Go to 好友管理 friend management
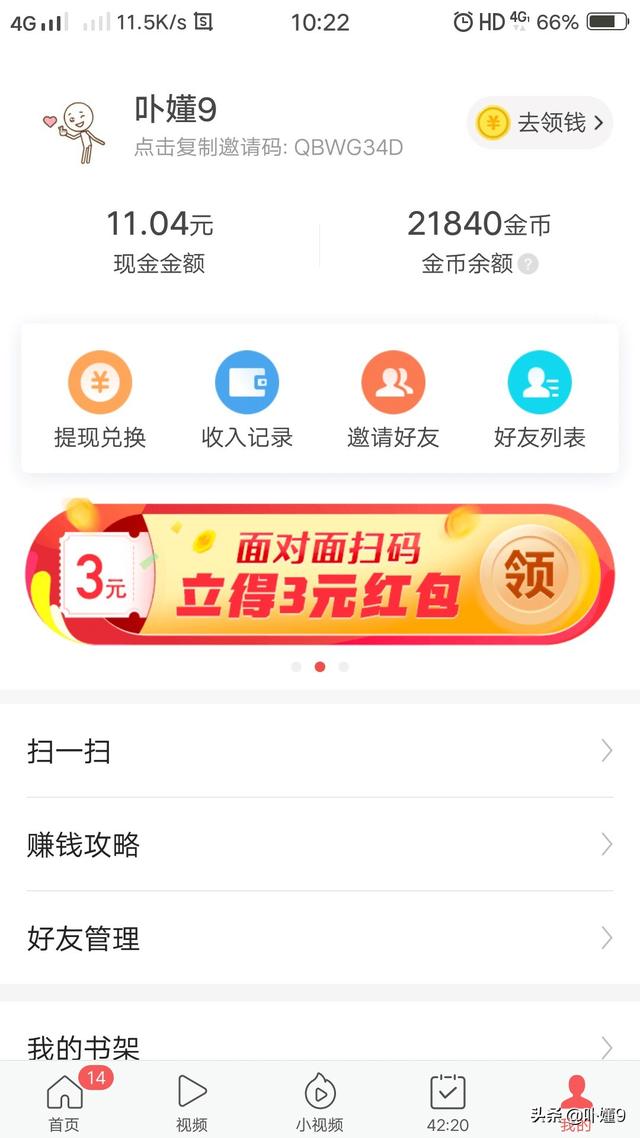Screen dimensions: 640x1138 (x=320, y=938)
